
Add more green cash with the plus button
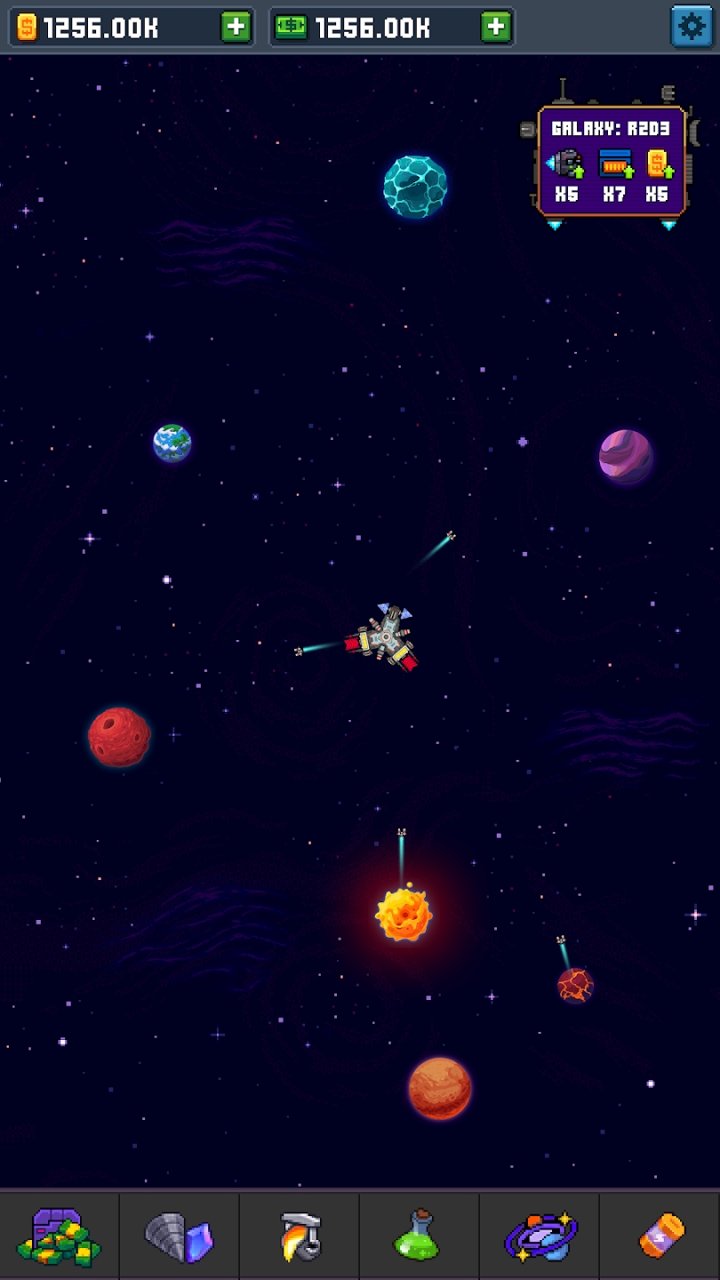(x=496, y=27)
